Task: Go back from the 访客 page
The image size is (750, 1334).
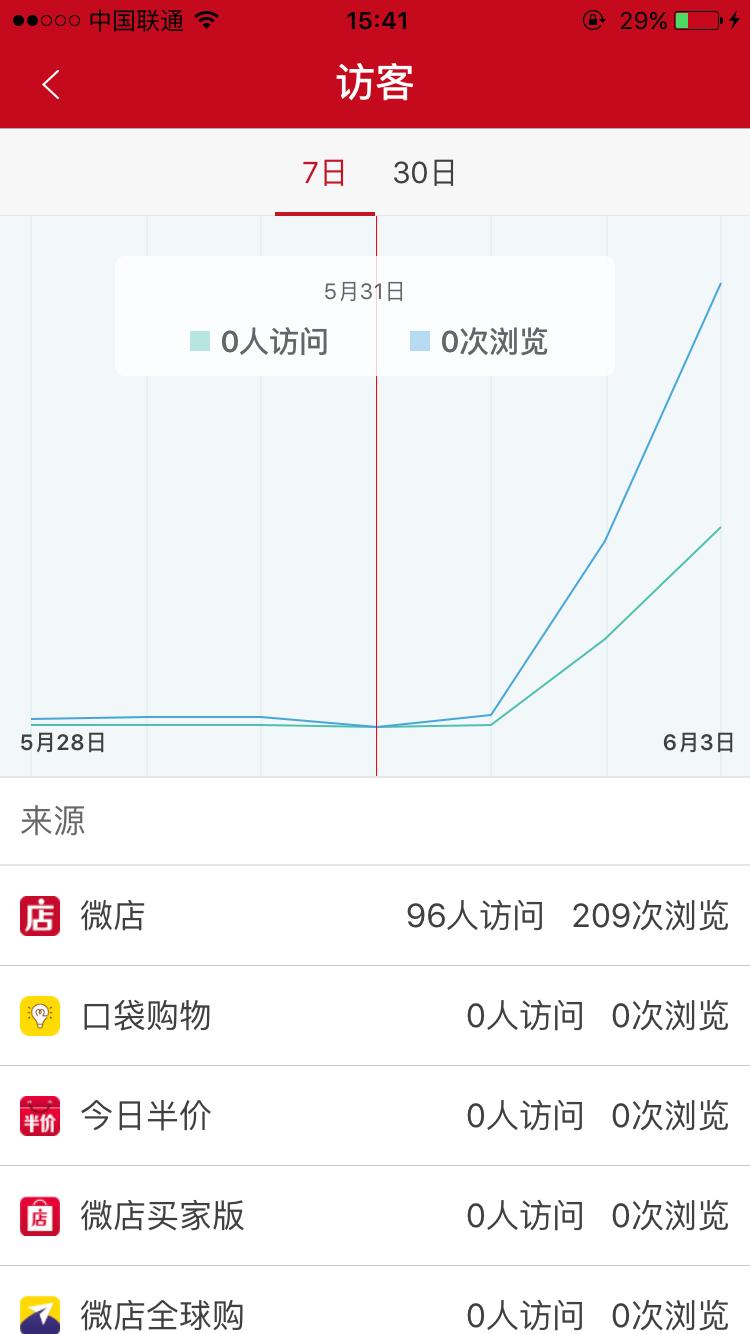Action: (52, 85)
